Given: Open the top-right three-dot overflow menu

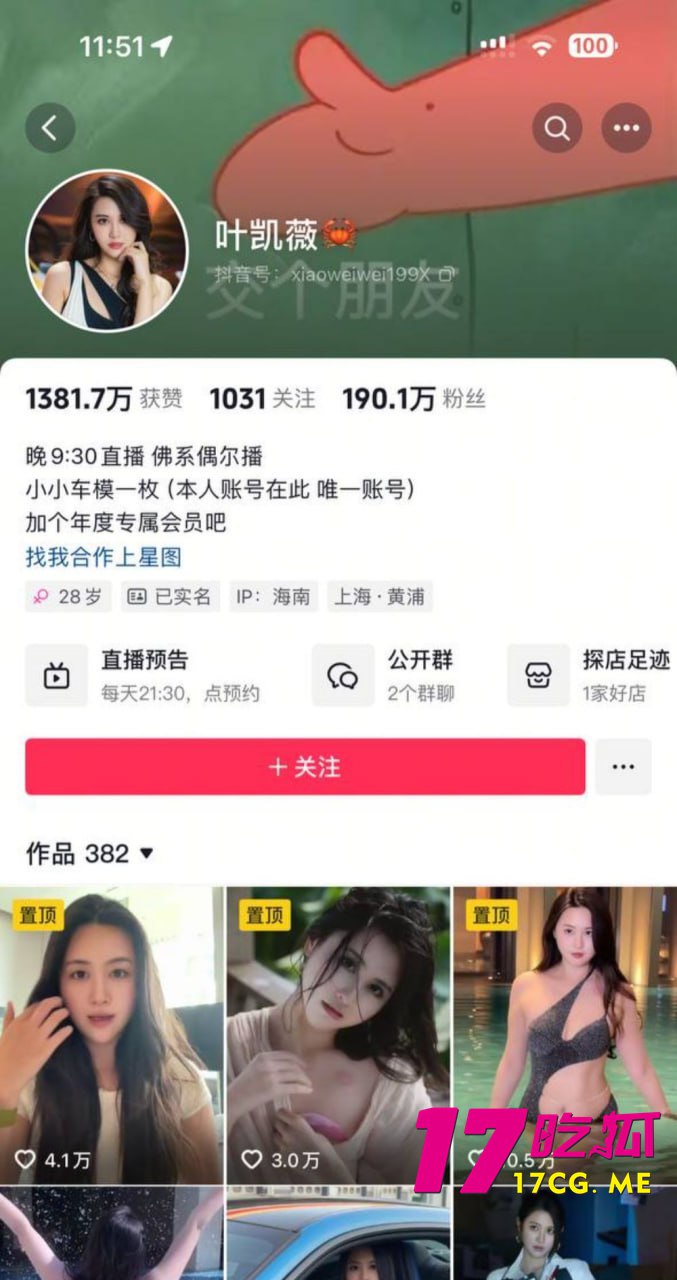Looking at the screenshot, I should [x=626, y=128].
